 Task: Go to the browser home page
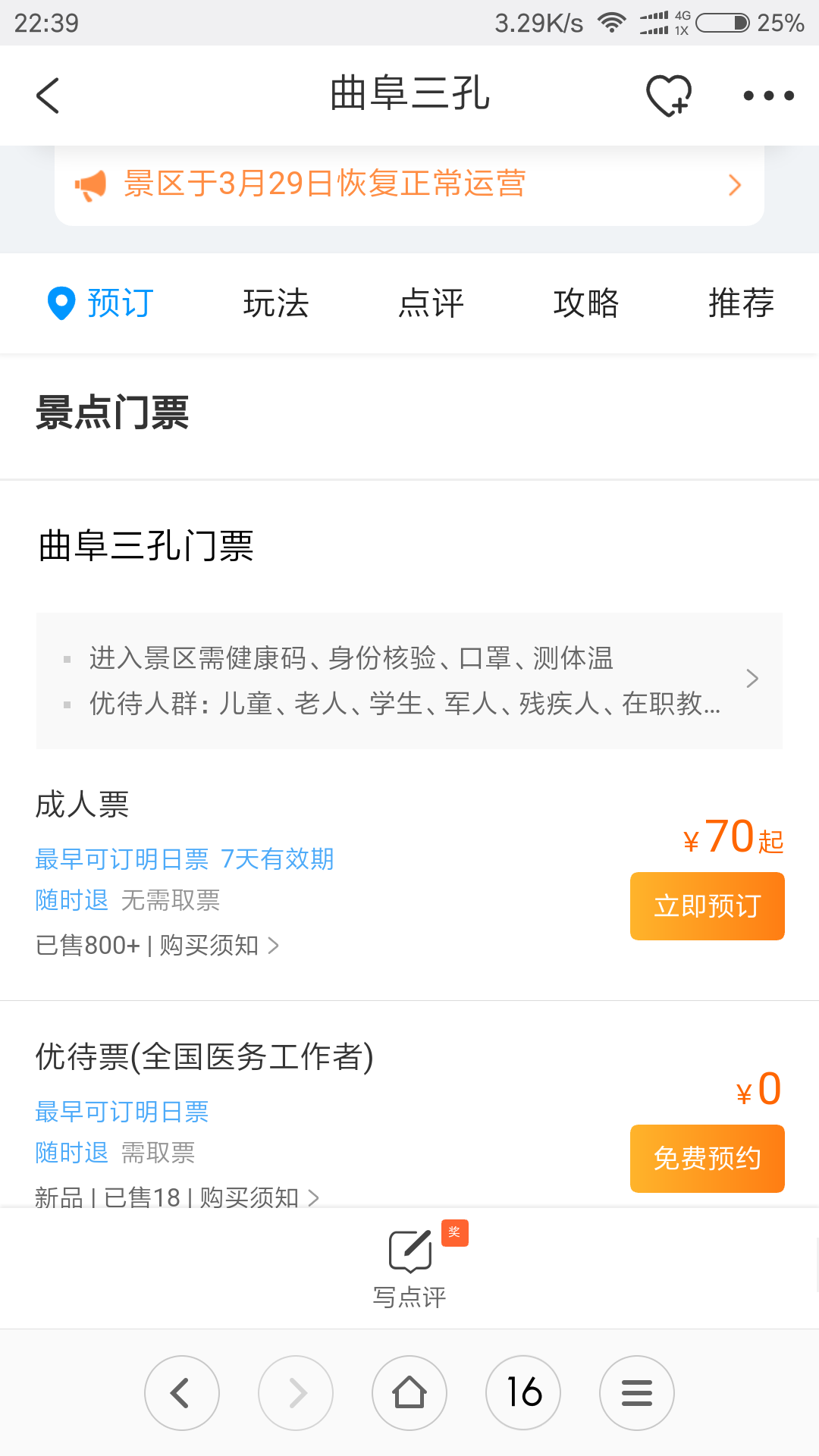[409, 1393]
